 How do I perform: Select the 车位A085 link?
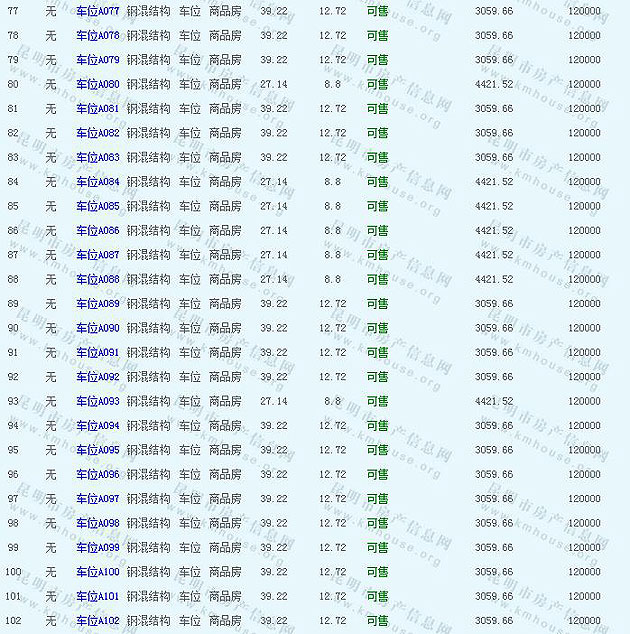pyautogui.click(x=97, y=206)
